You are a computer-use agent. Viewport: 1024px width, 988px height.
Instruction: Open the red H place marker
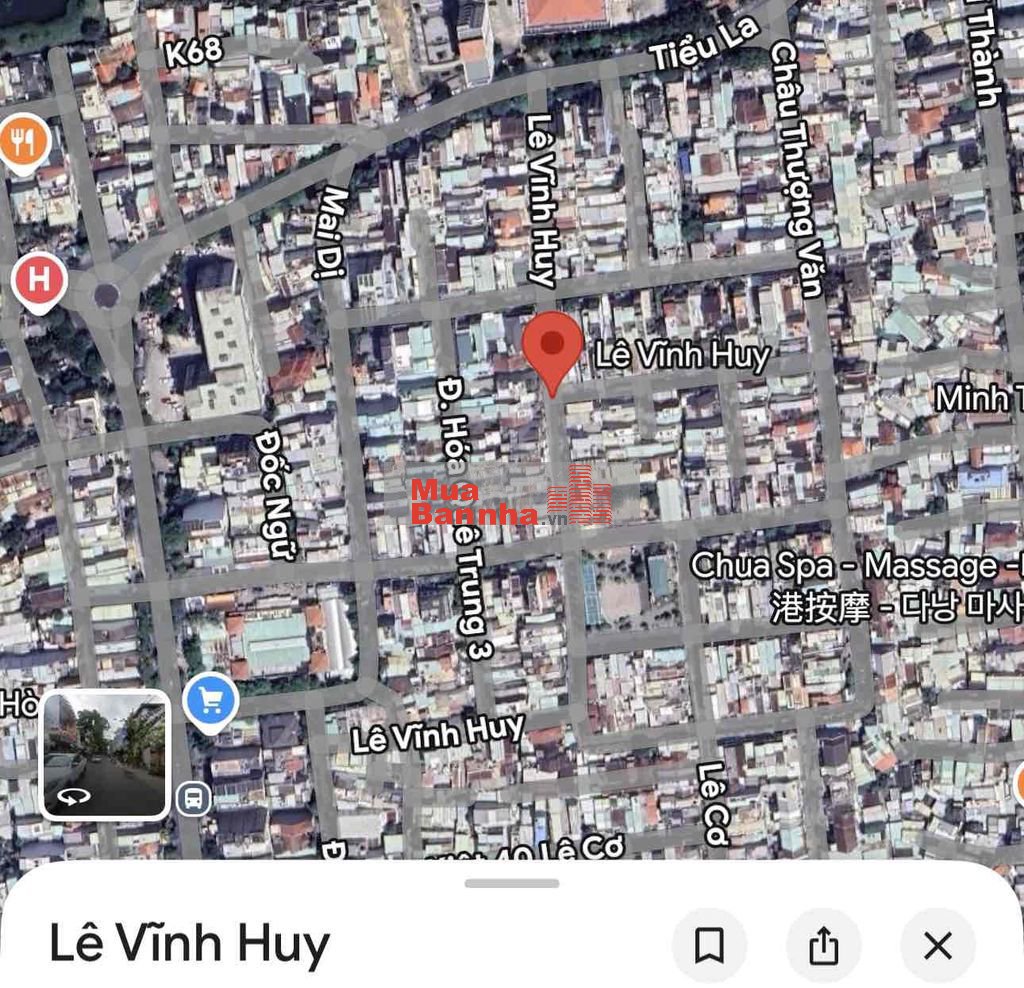click(x=39, y=281)
